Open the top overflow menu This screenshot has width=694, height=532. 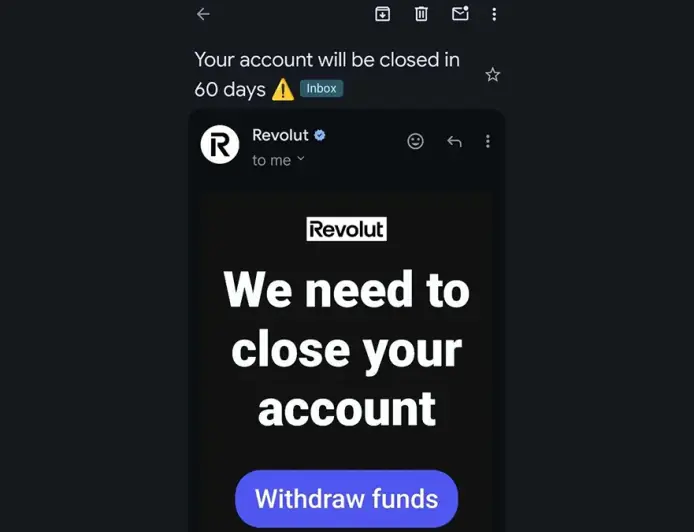pyautogui.click(x=494, y=14)
